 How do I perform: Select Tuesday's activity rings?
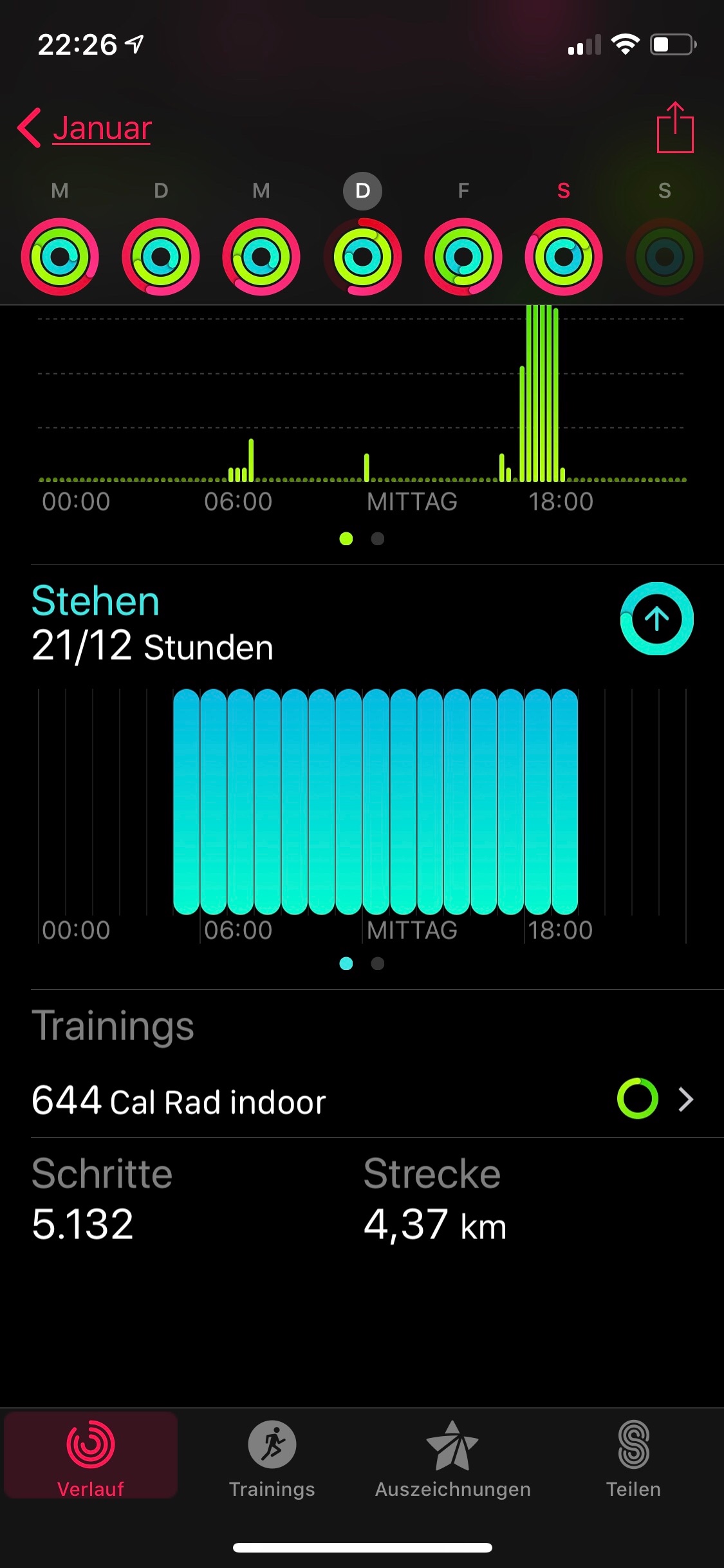(161, 257)
